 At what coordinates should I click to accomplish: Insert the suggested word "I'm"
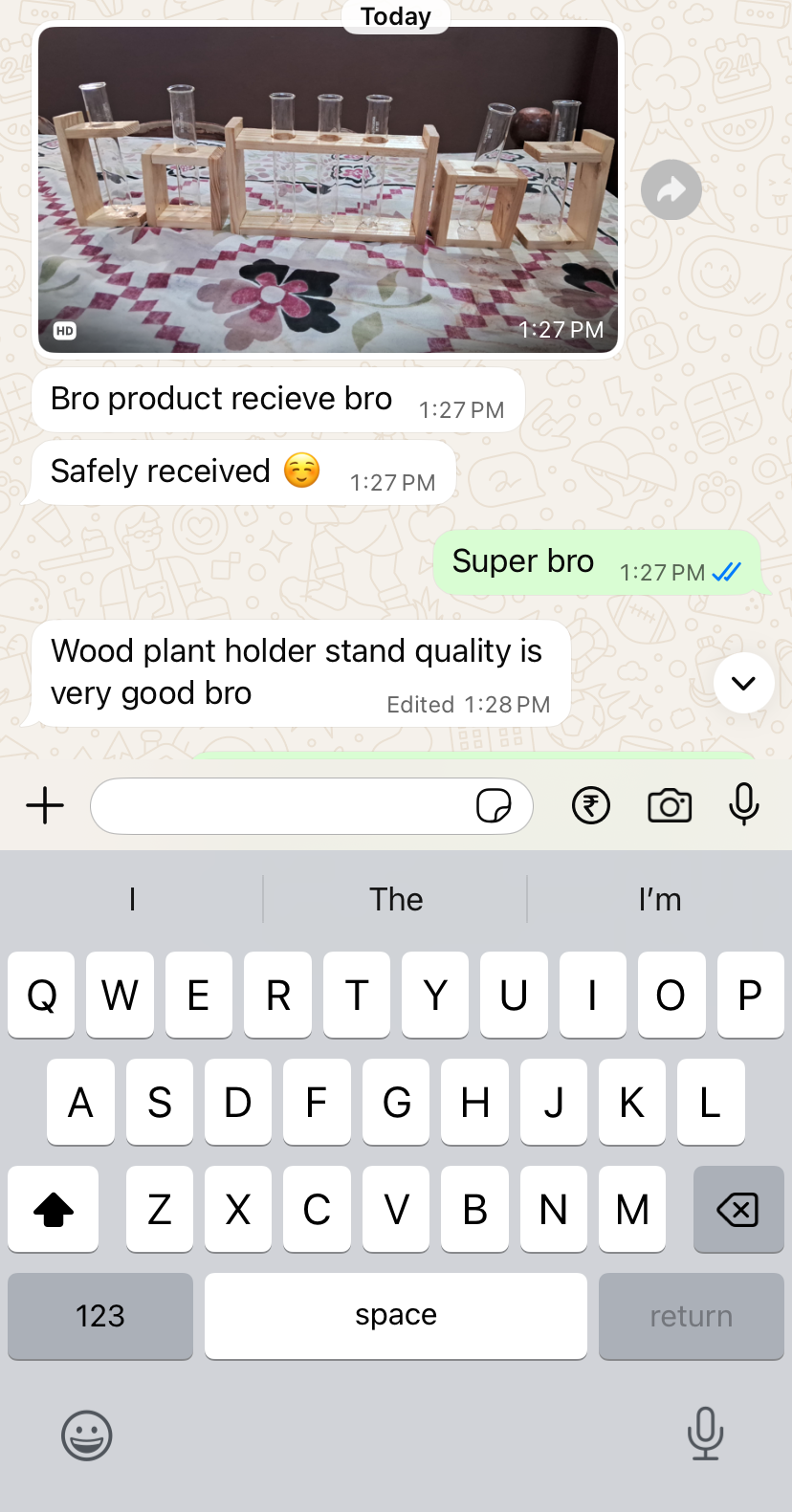click(x=660, y=899)
